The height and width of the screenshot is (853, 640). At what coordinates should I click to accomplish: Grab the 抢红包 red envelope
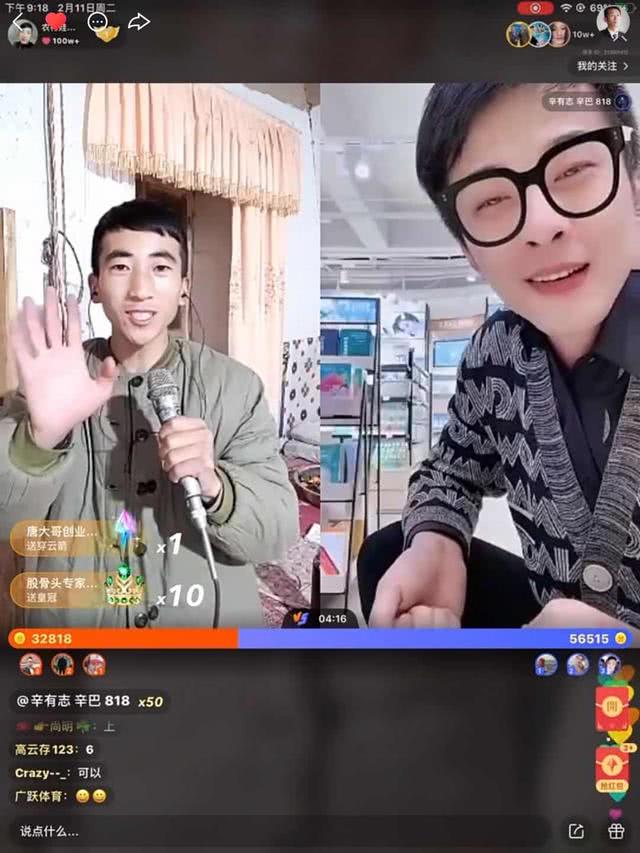(612, 770)
